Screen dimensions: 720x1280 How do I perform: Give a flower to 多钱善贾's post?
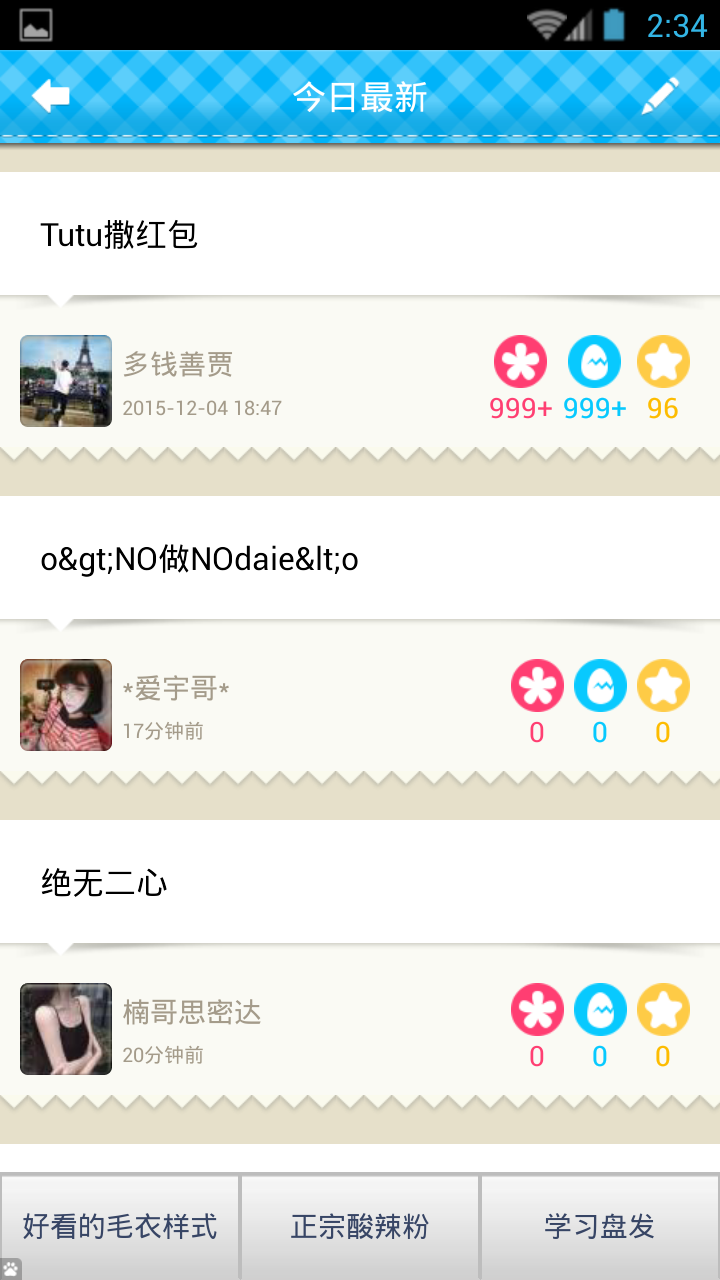[520, 362]
